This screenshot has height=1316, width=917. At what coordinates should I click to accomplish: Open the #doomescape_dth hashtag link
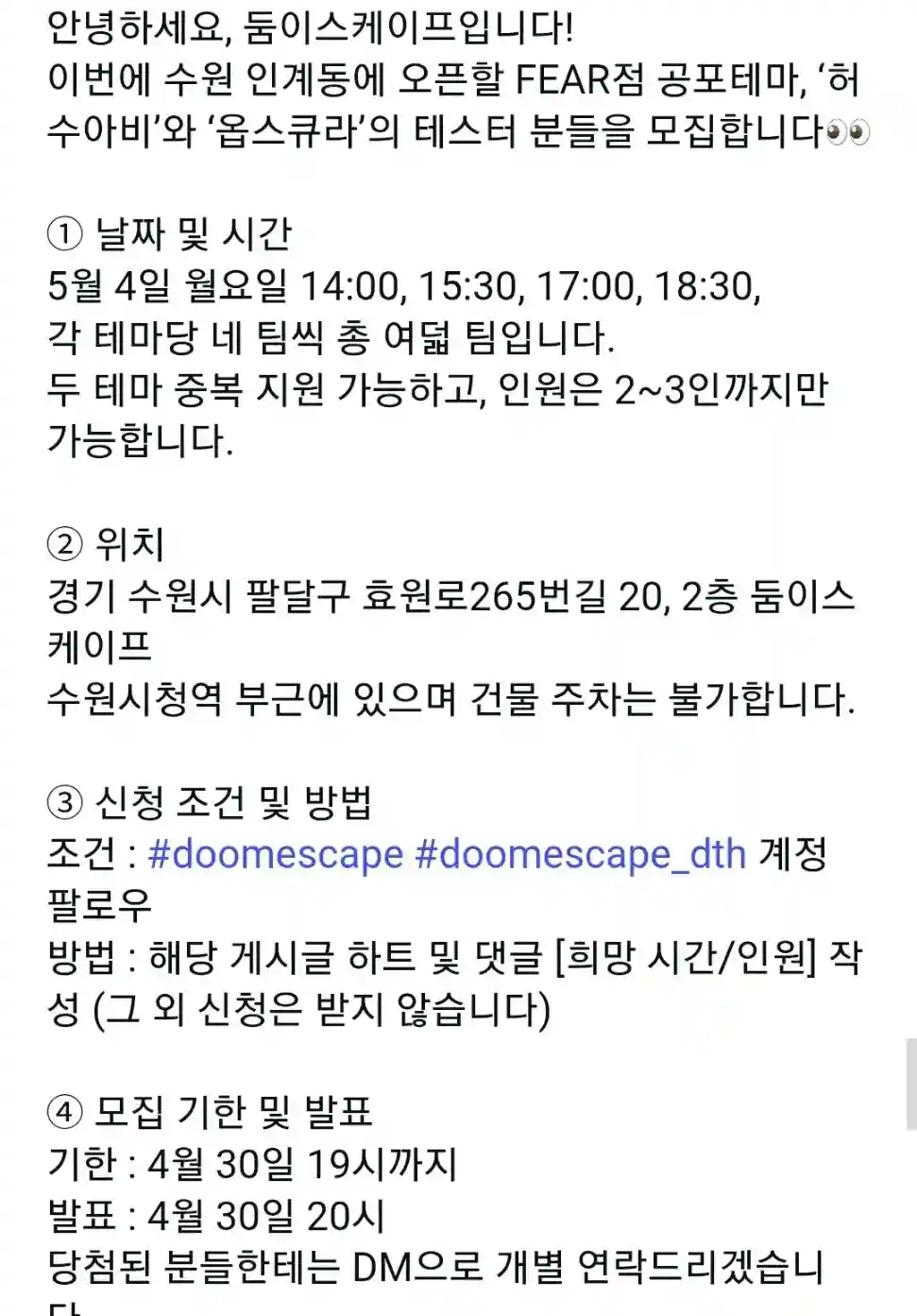pyautogui.click(x=580, y=855)
